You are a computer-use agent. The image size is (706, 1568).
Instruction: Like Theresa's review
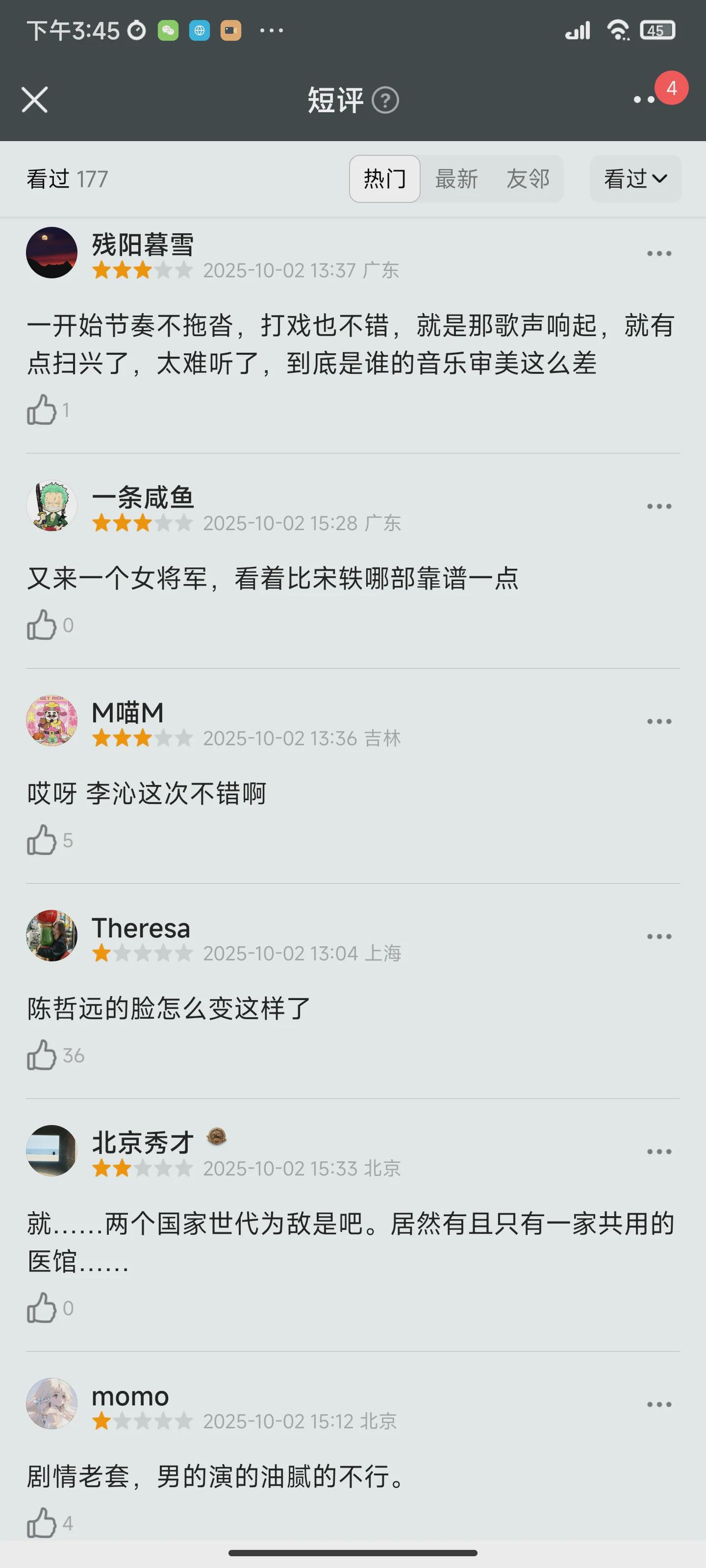(x=41, y=1055)
